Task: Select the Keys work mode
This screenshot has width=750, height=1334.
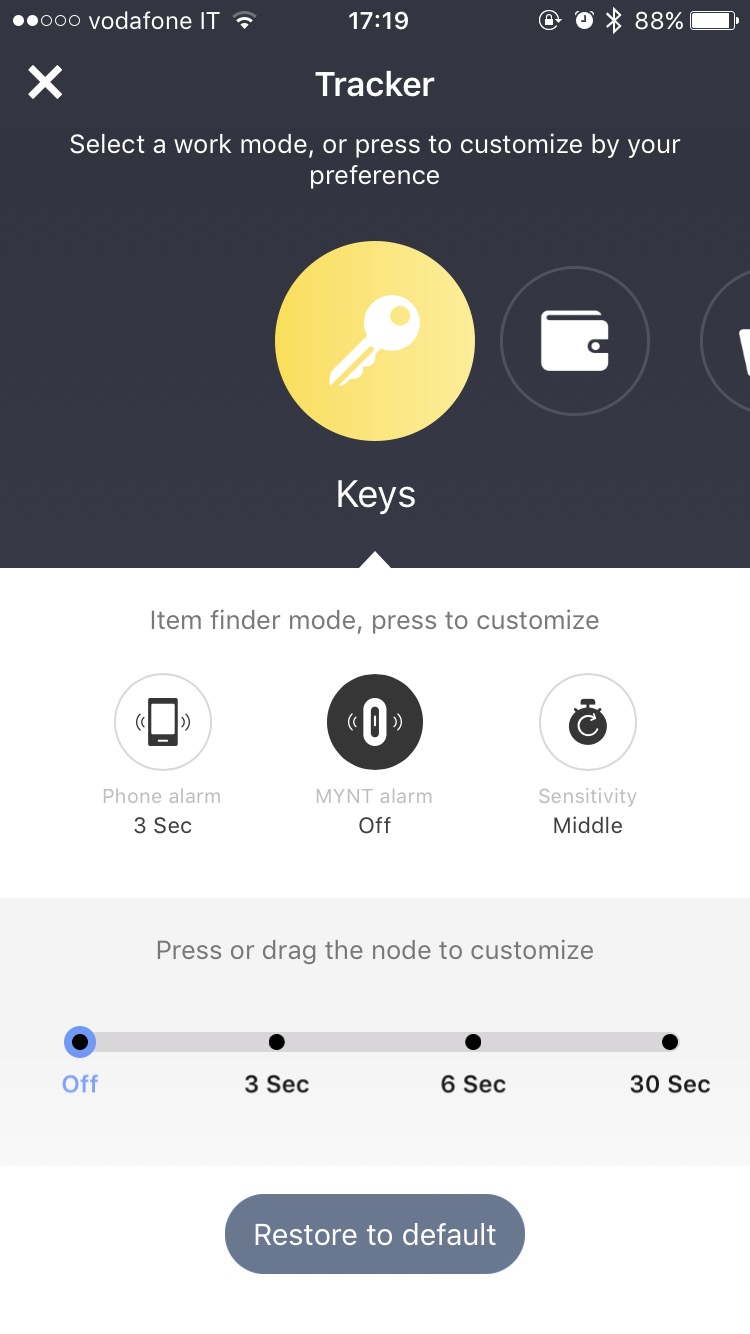Action: point(375,342)
